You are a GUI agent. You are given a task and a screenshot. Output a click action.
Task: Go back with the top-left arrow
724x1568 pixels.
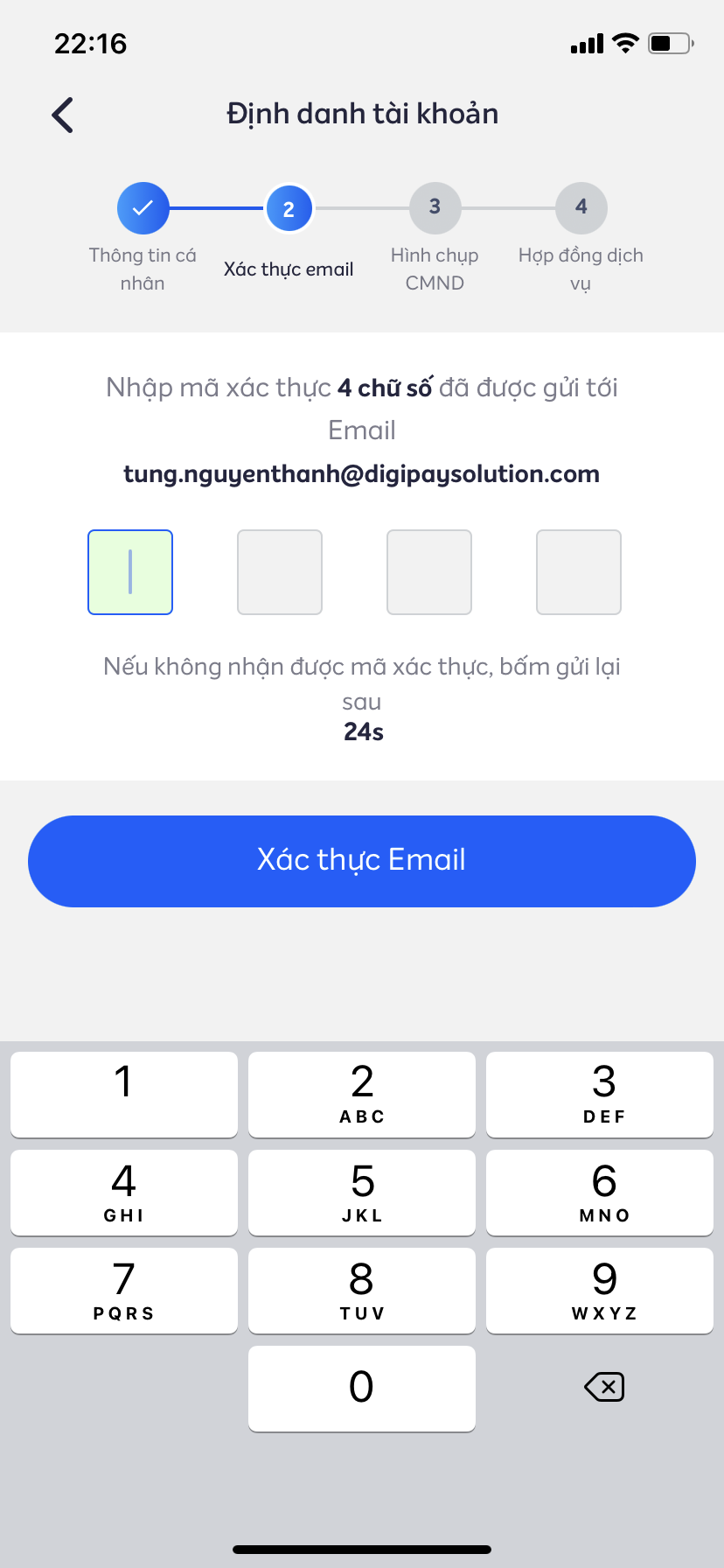[x=63, y=115]
